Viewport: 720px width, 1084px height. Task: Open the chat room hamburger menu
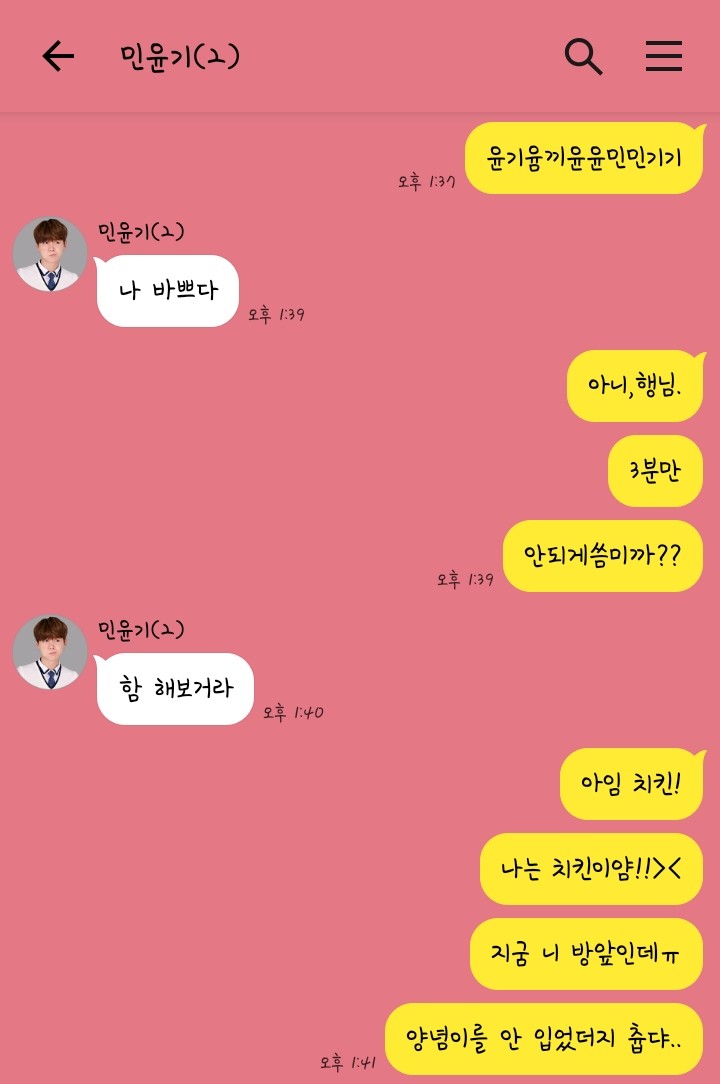663,57
